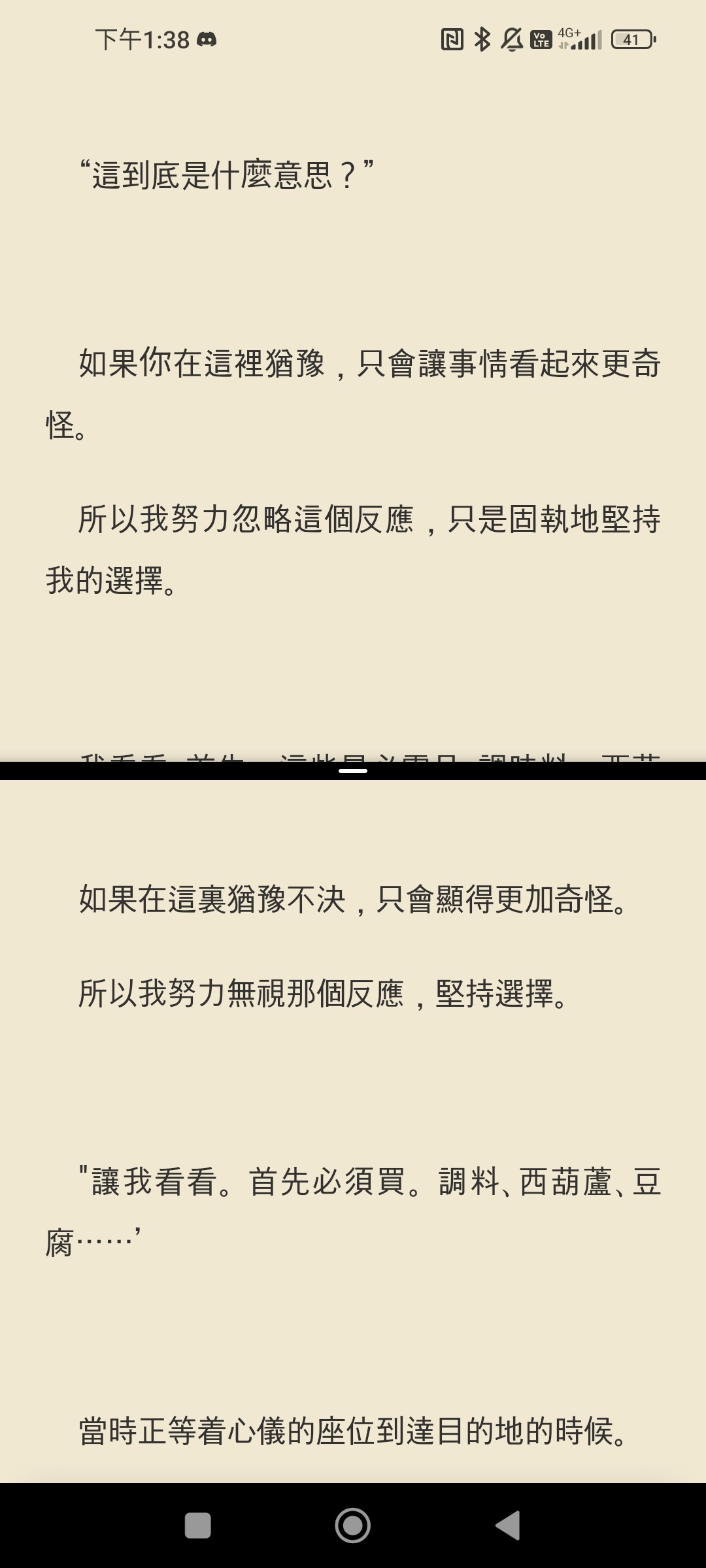Open the recent apps view
The image size is (706, 1568).
[x=198, y=1526]
